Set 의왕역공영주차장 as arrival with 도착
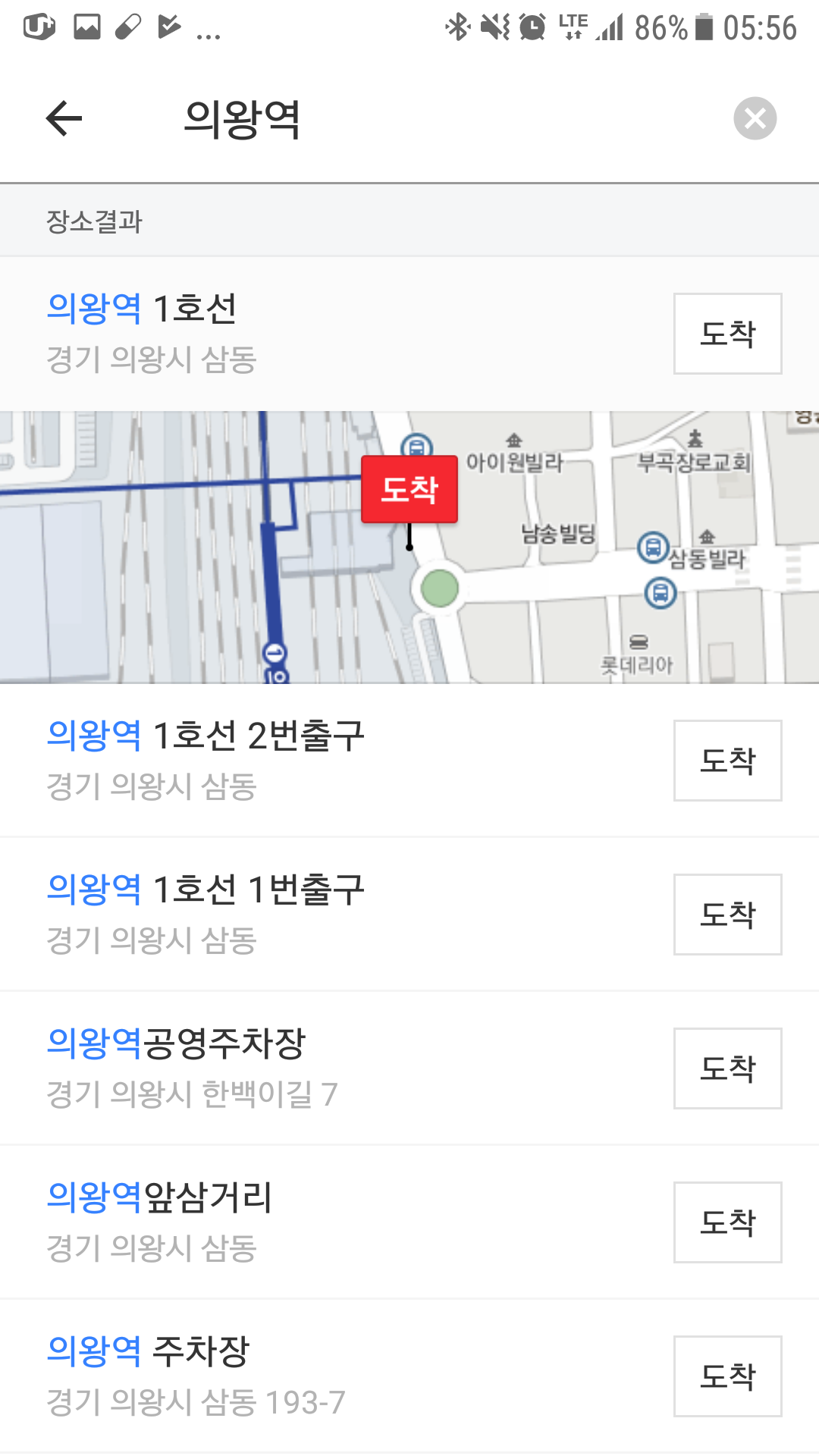 point(727,1068)
